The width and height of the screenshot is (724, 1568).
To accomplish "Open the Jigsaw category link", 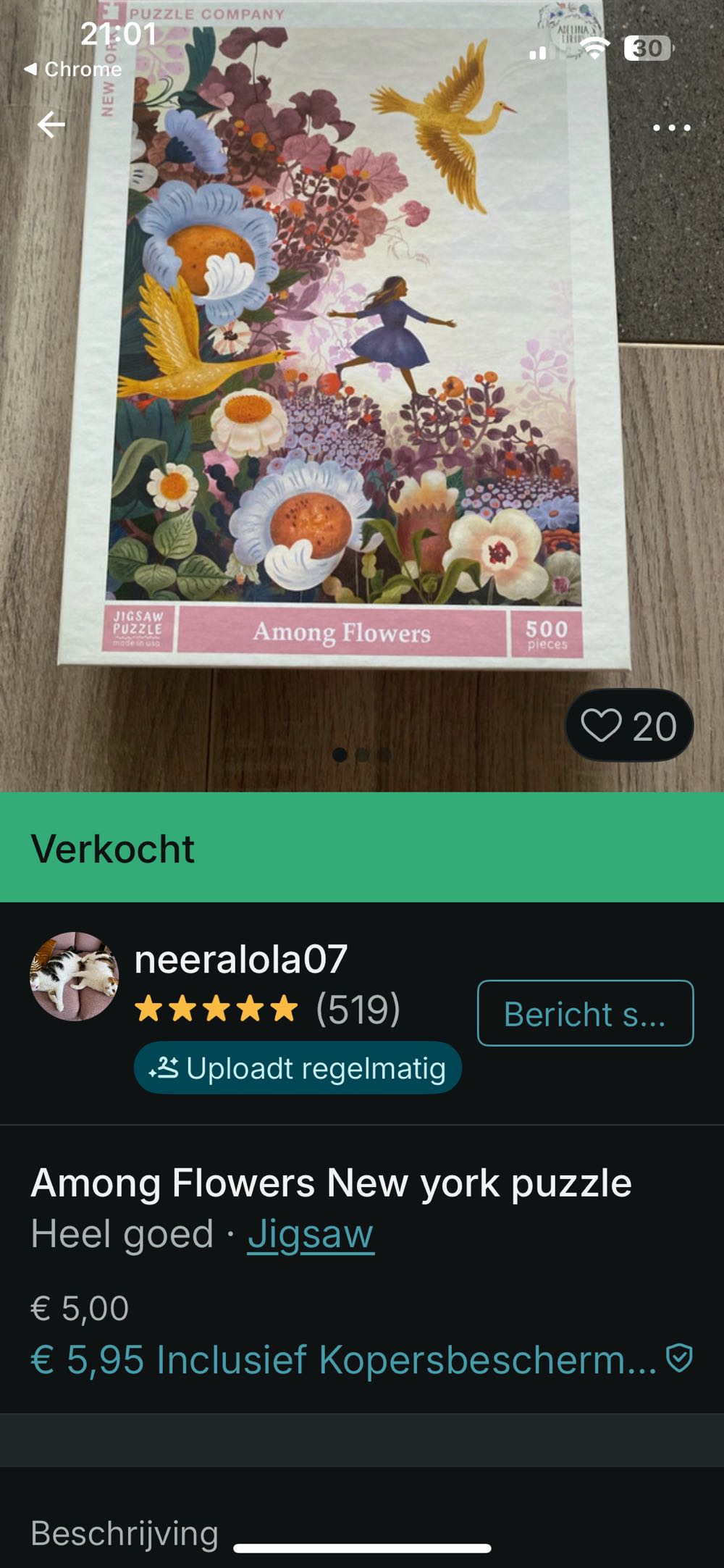I will coord(311,1234).
